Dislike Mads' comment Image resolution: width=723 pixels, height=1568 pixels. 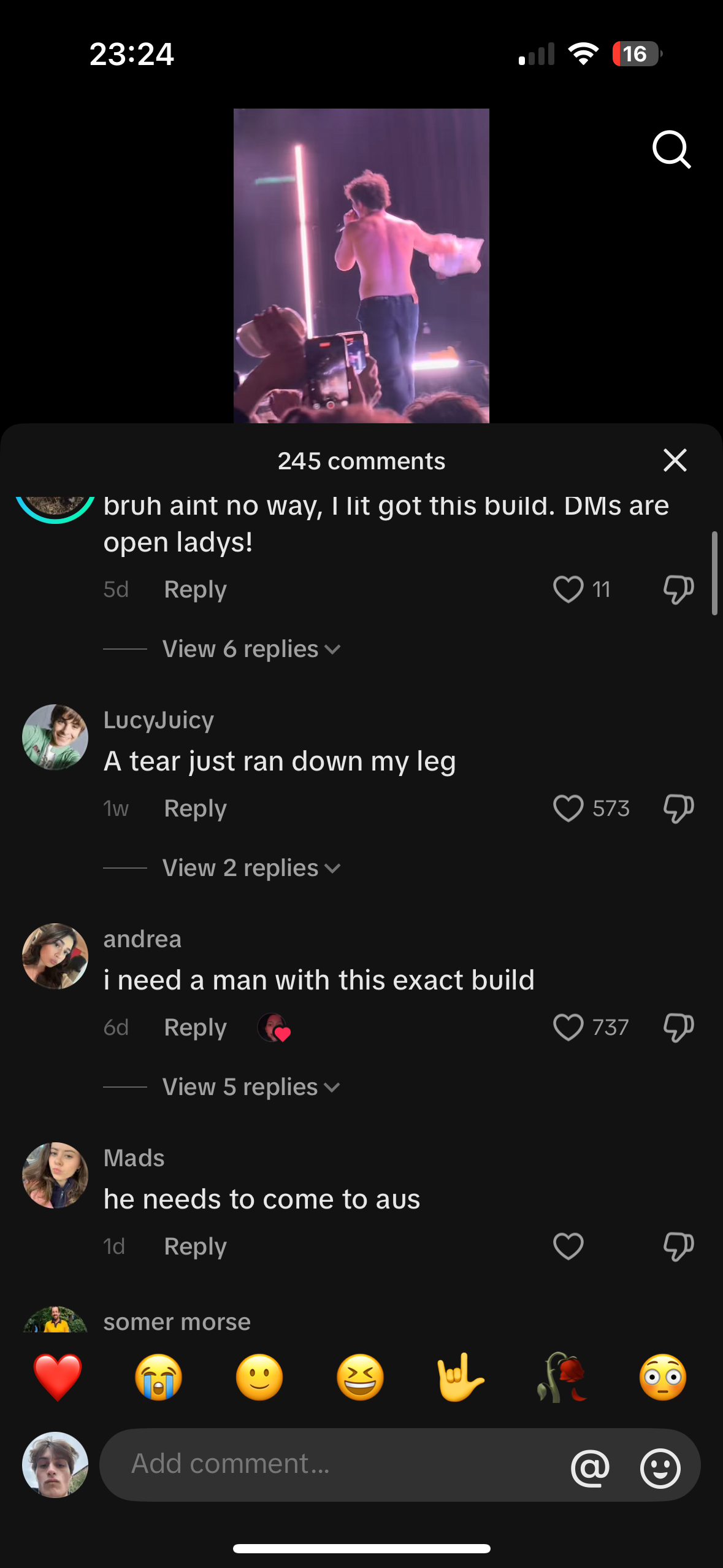pos(678,1246)
